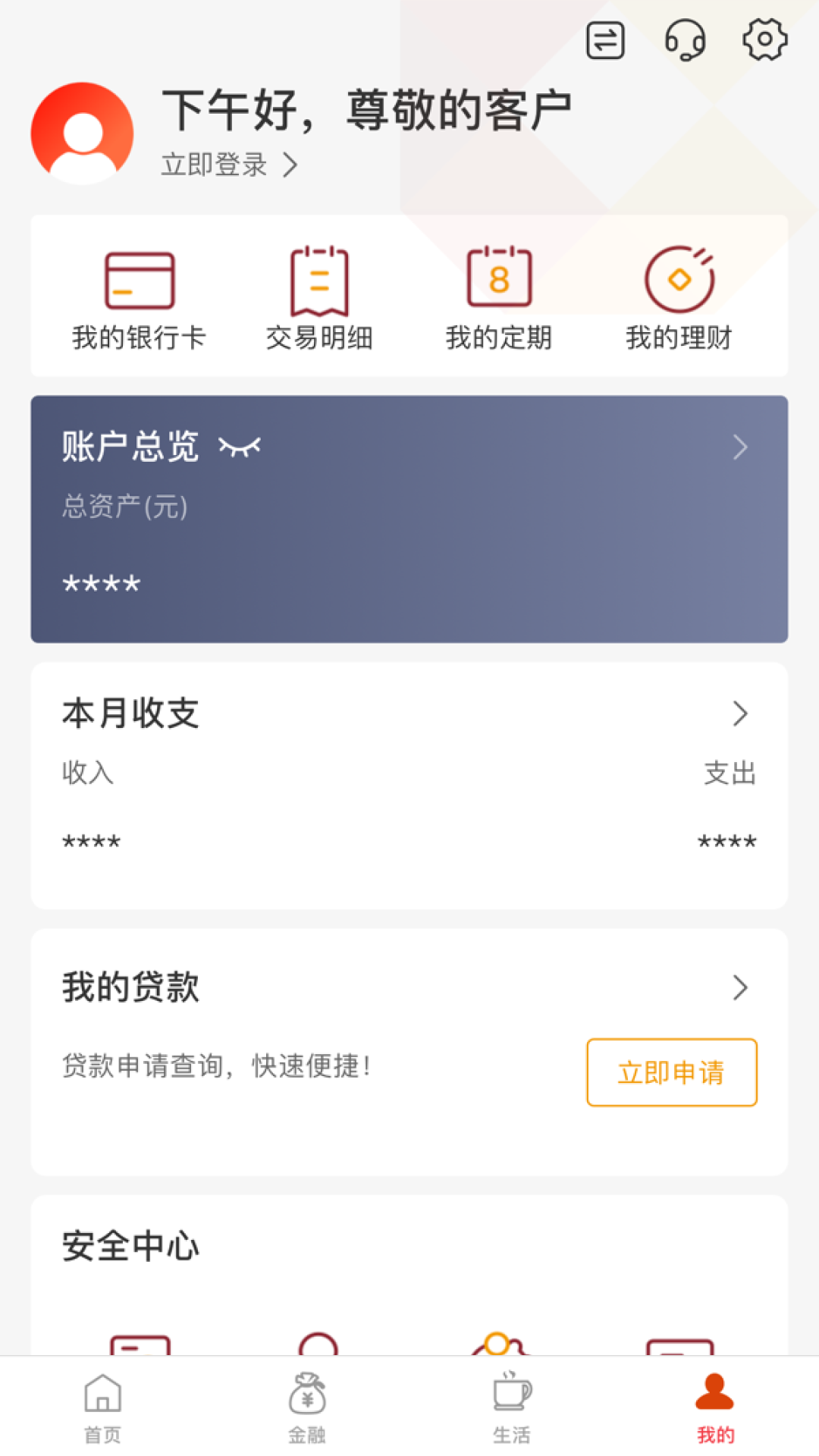Viewport: 819px width, 1456px height.
Task: Tap the switch icon in top bar
Action: (x=605, y=40)
